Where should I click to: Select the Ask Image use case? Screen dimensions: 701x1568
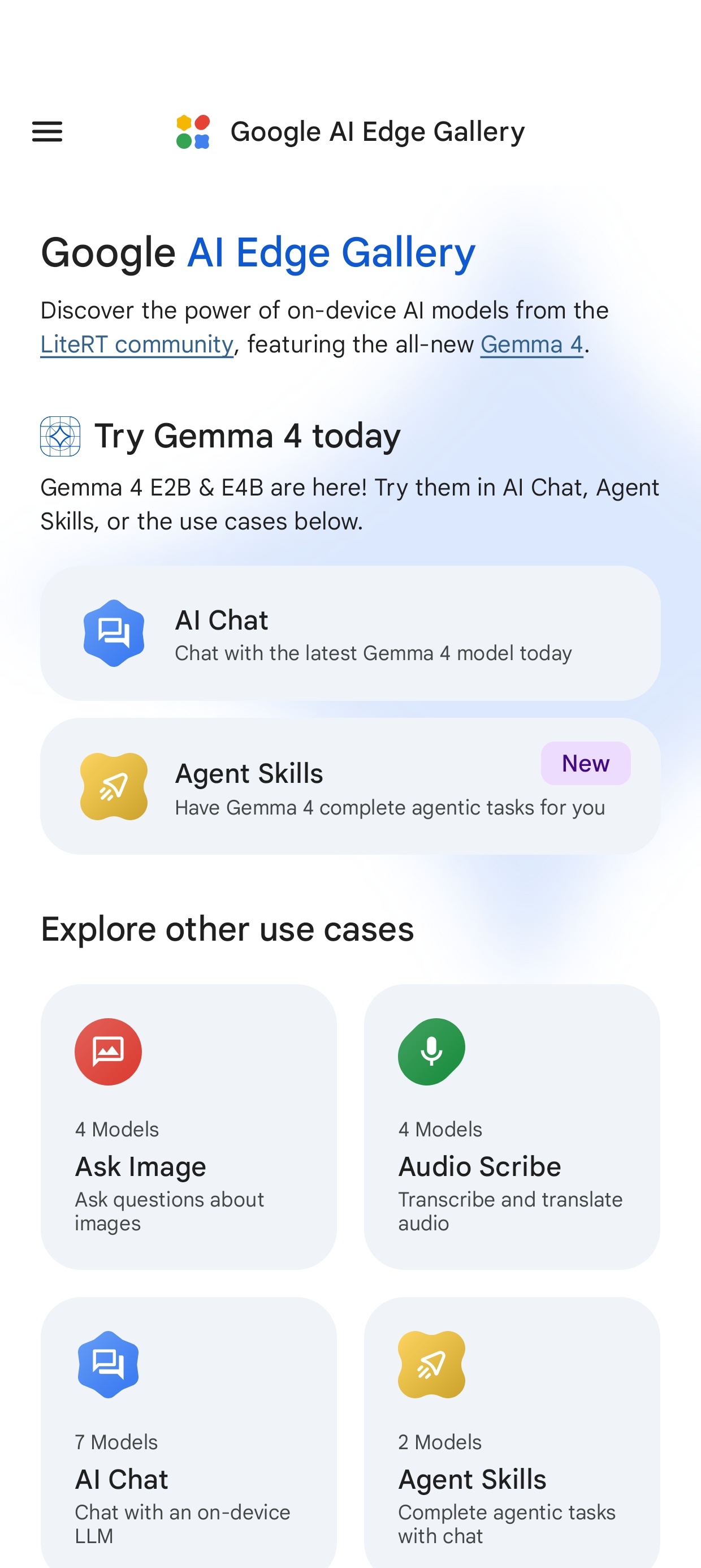click(x=188, y=1126)
